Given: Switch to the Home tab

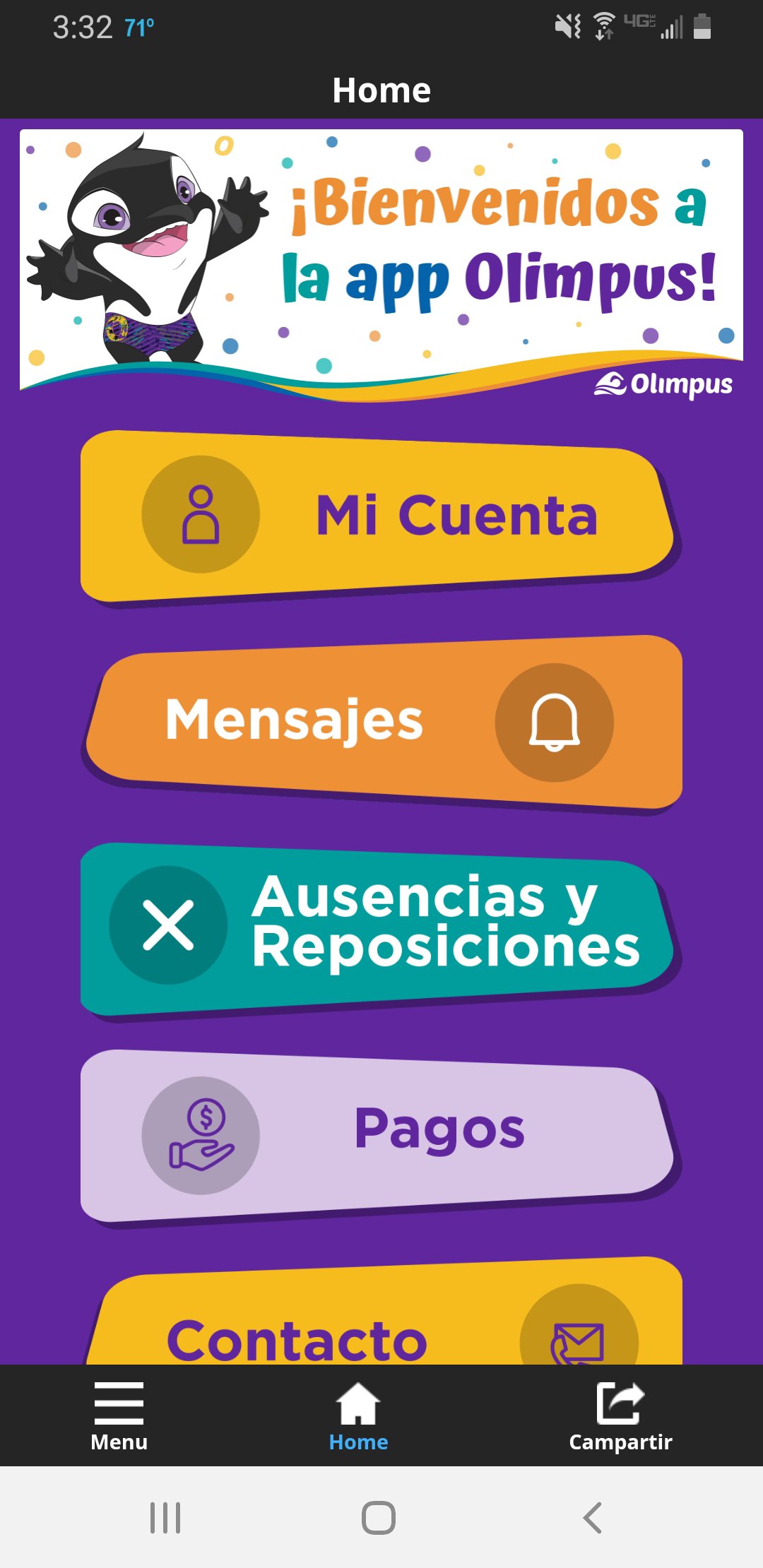Looking at the screenshot, I should click(358, 1415).
